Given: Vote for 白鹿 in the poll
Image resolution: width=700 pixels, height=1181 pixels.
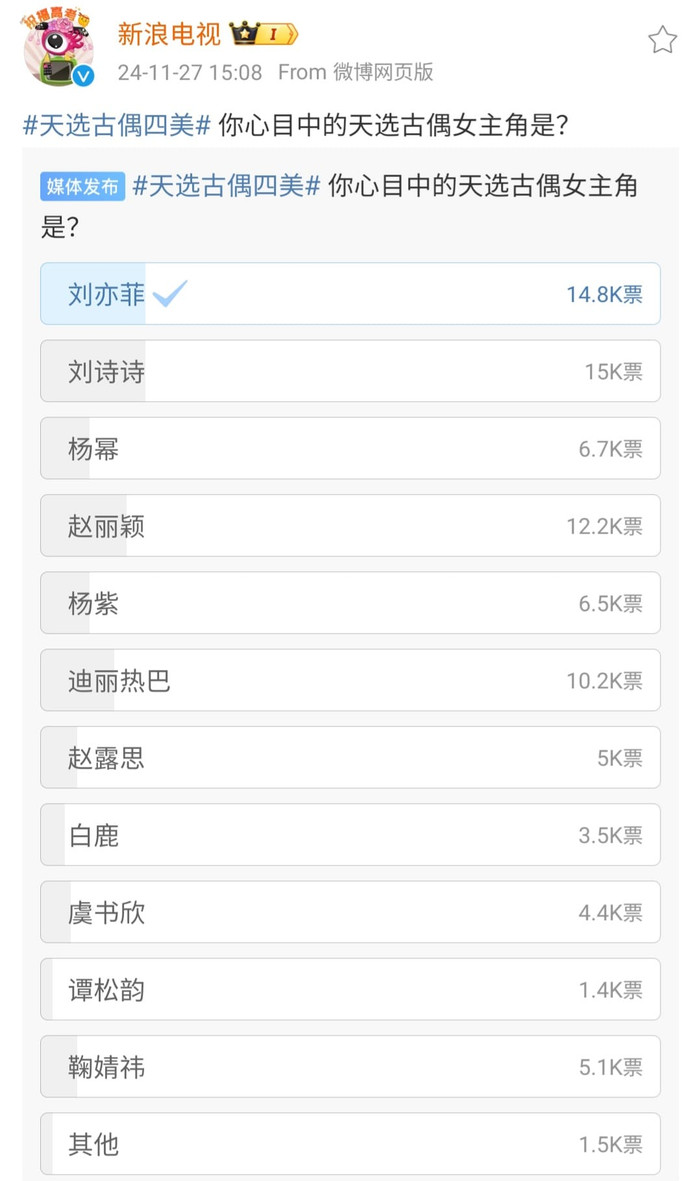Looking at the screenshot, I should [x=350, y=835].
